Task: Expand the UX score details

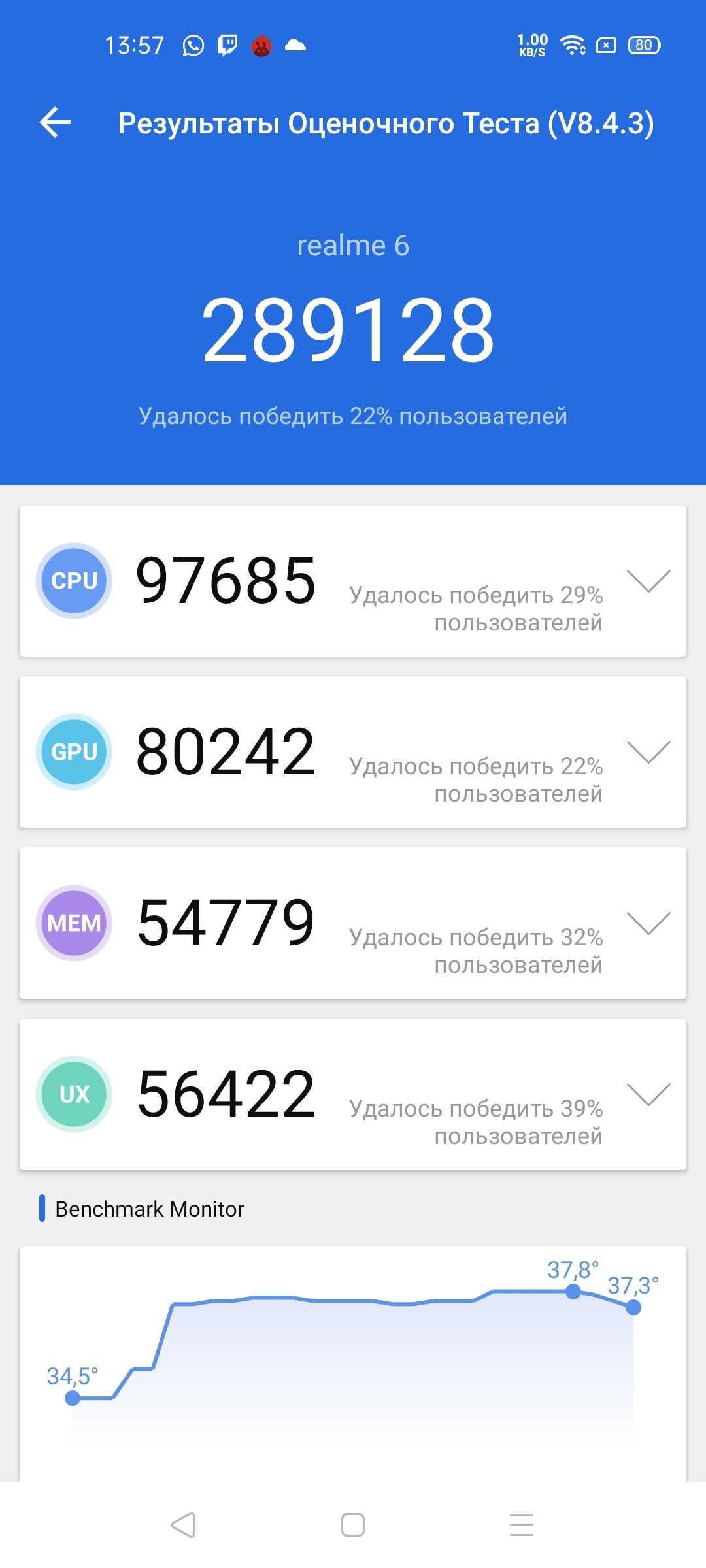Action: [x=648, y=1094]
